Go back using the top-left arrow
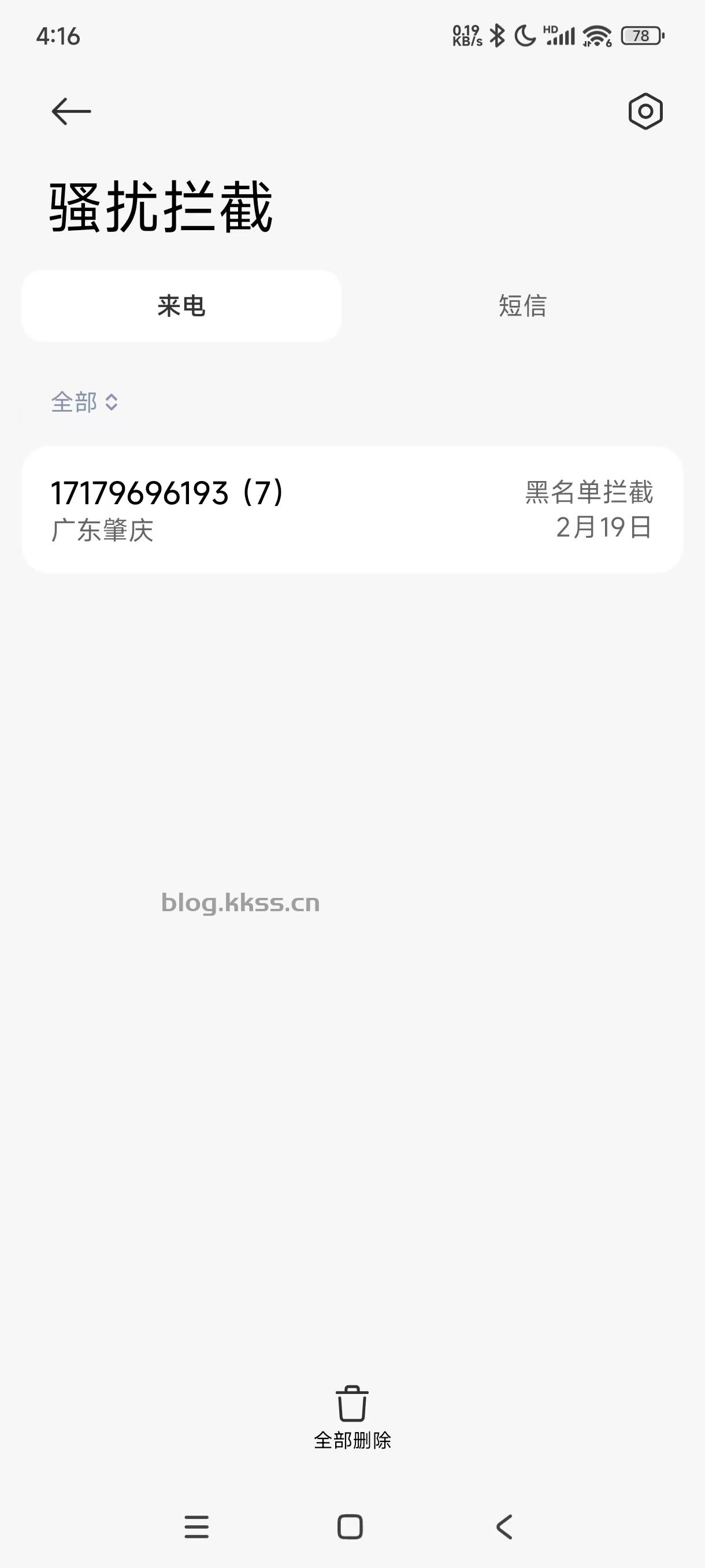The image size is (705, 1568). tap(71, 112)
